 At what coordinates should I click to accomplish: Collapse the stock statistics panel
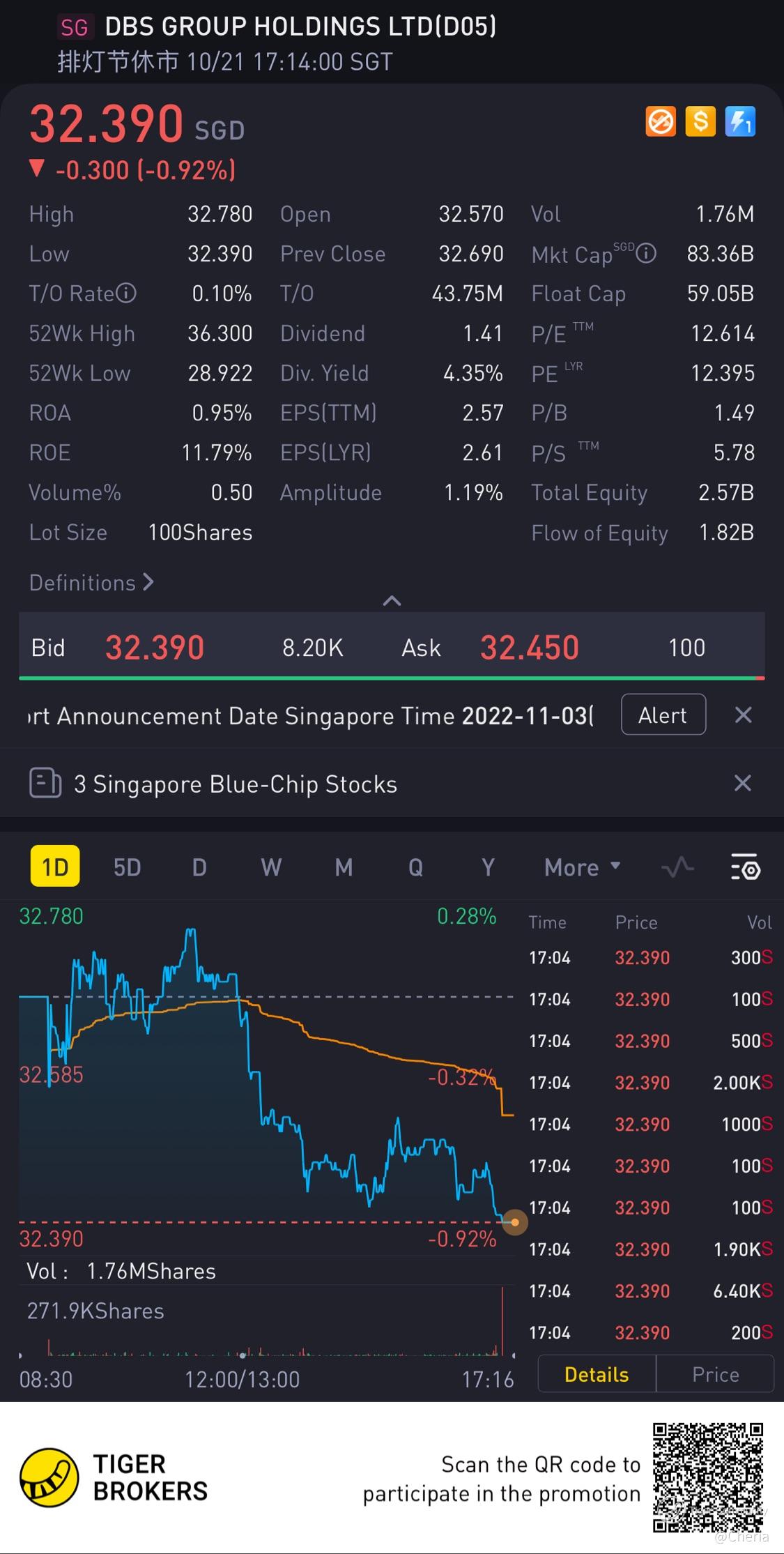click(x=392, y=601)
